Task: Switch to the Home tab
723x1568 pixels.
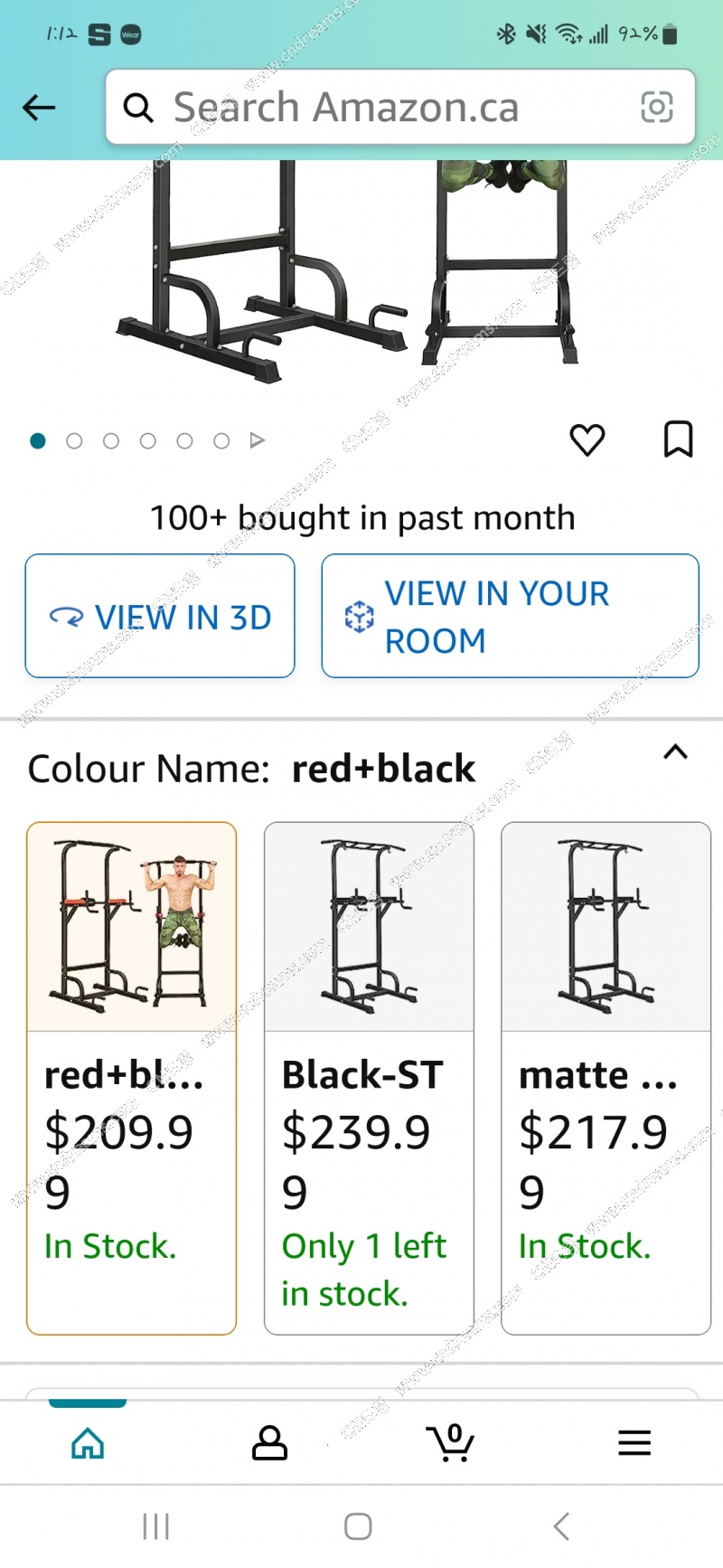Action: [88, 1443]
